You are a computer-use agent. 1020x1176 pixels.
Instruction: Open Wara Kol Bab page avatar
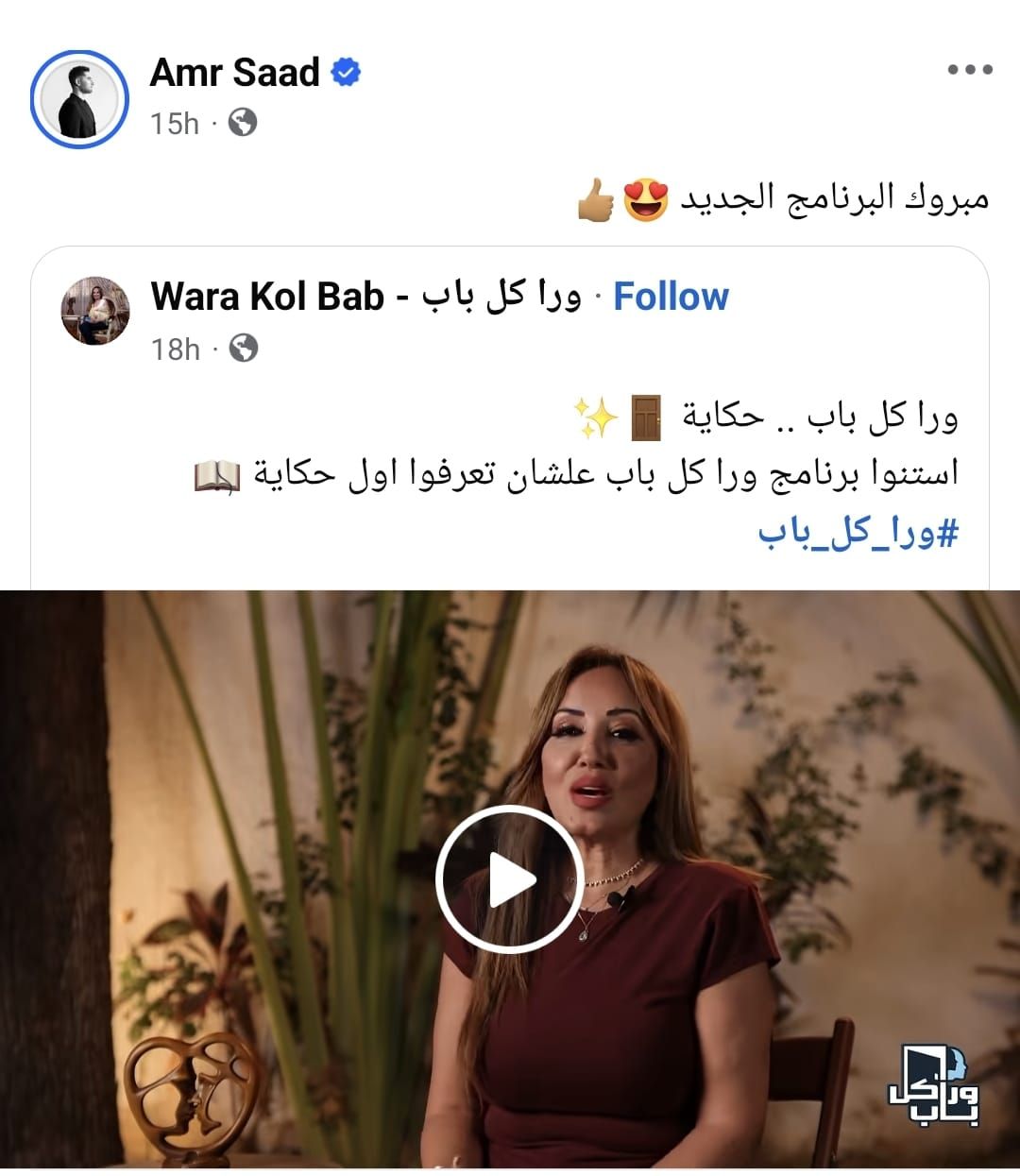click(95, 311)
